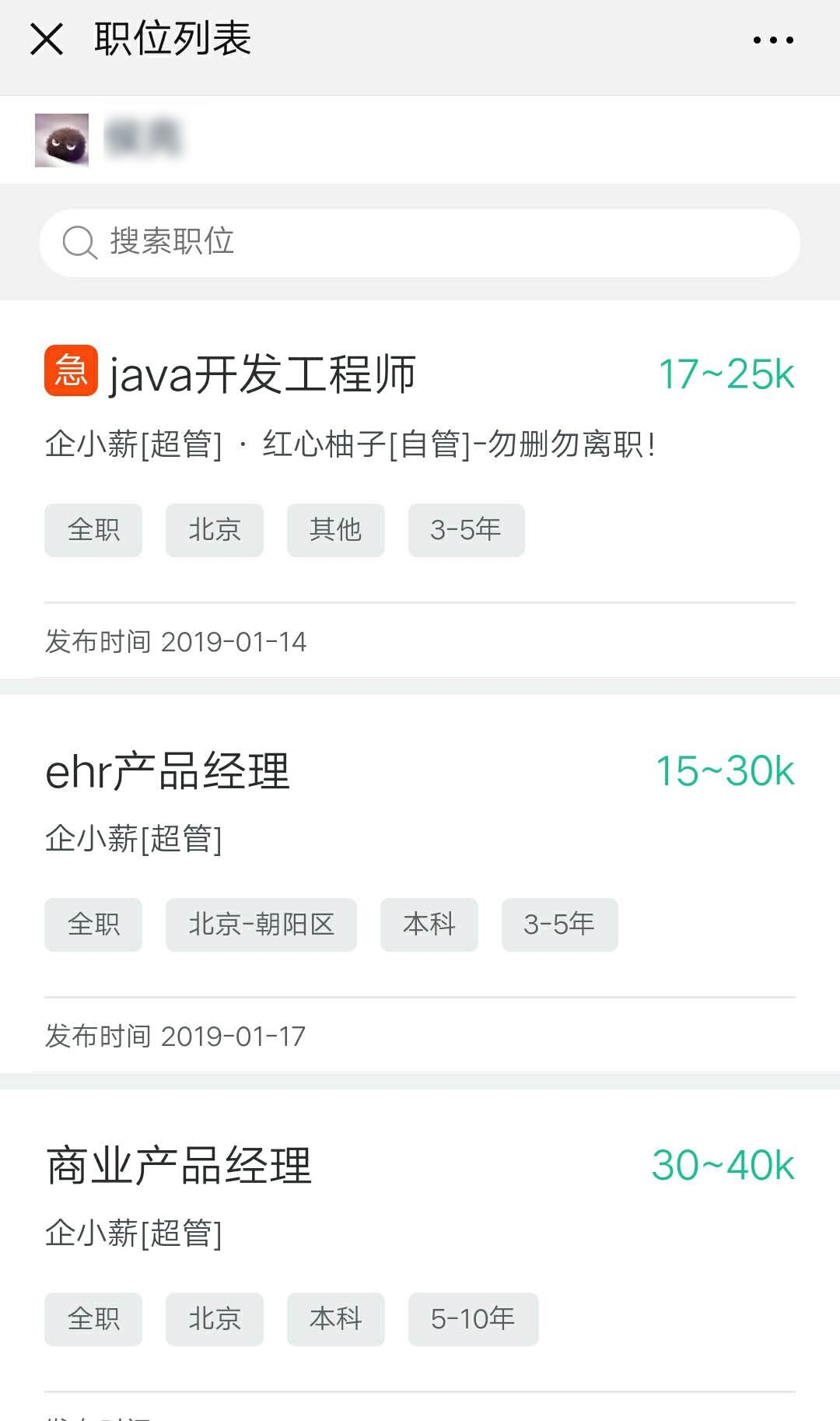View the ehr产品经理 job details
Image resolution: width=840 pixels, height=1421 pixels.
click(x=168, y=771)
